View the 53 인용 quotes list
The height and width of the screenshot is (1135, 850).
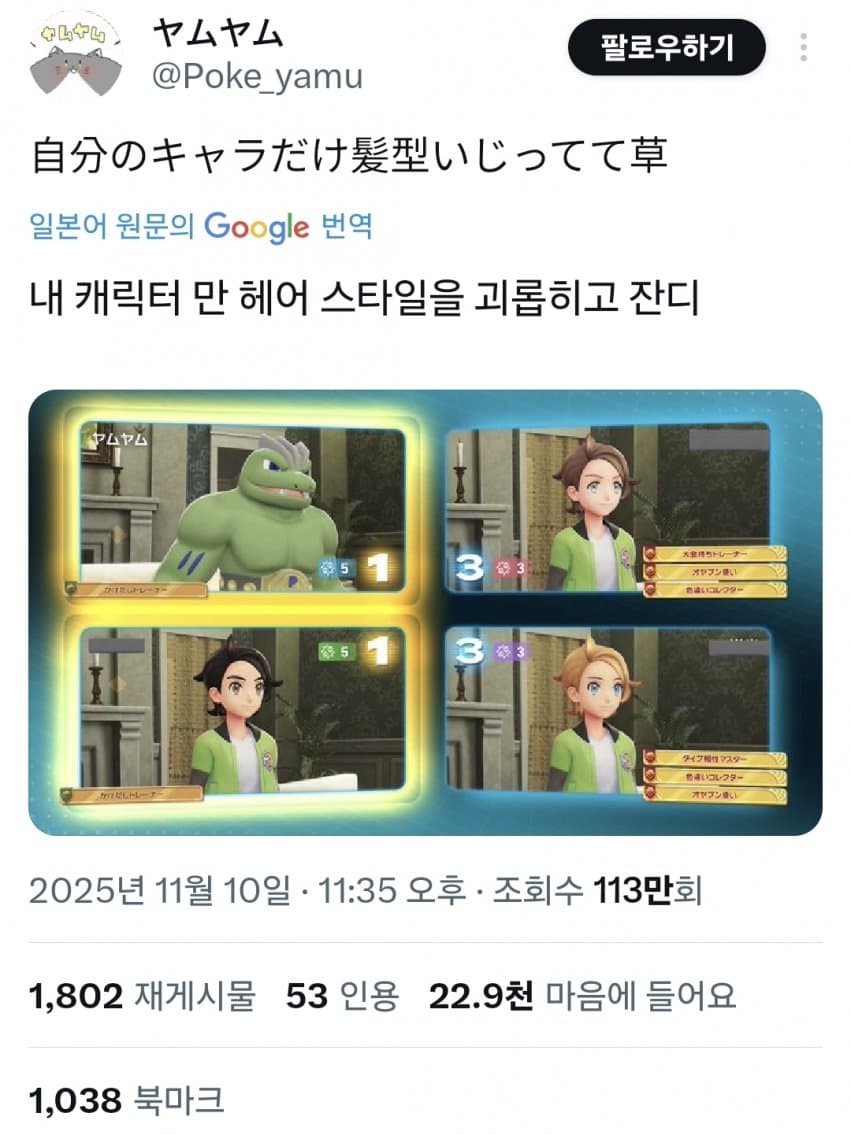[342, 995]
